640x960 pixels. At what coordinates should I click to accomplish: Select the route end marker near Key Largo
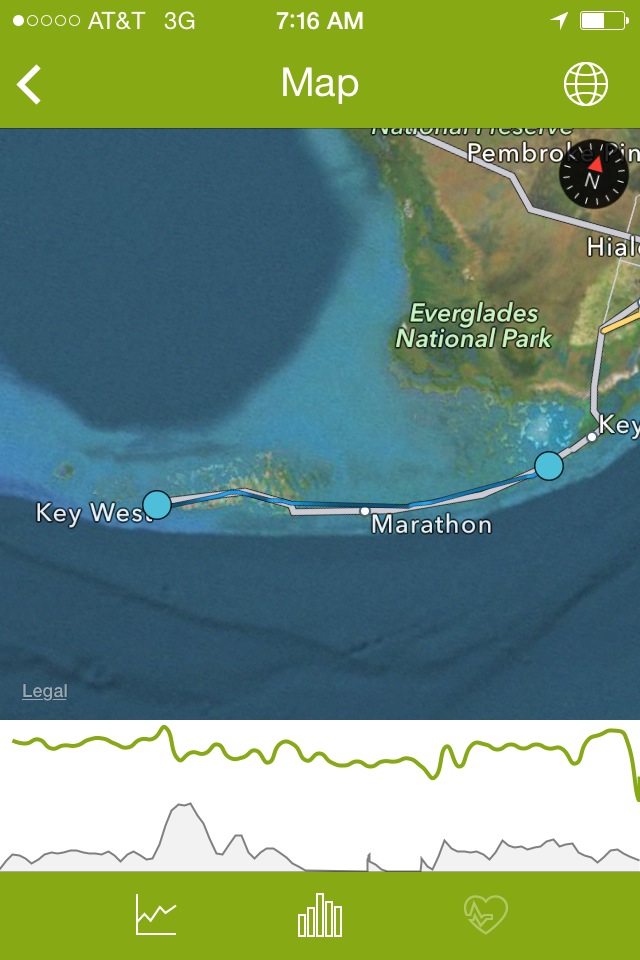(549, 466)
